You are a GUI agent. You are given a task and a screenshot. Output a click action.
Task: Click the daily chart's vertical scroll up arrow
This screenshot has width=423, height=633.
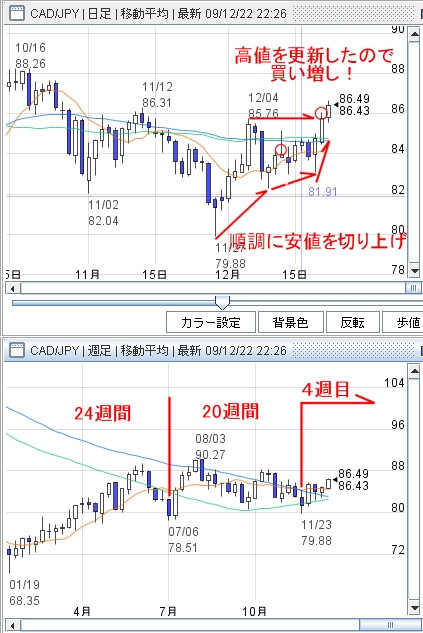click(415, 34)
